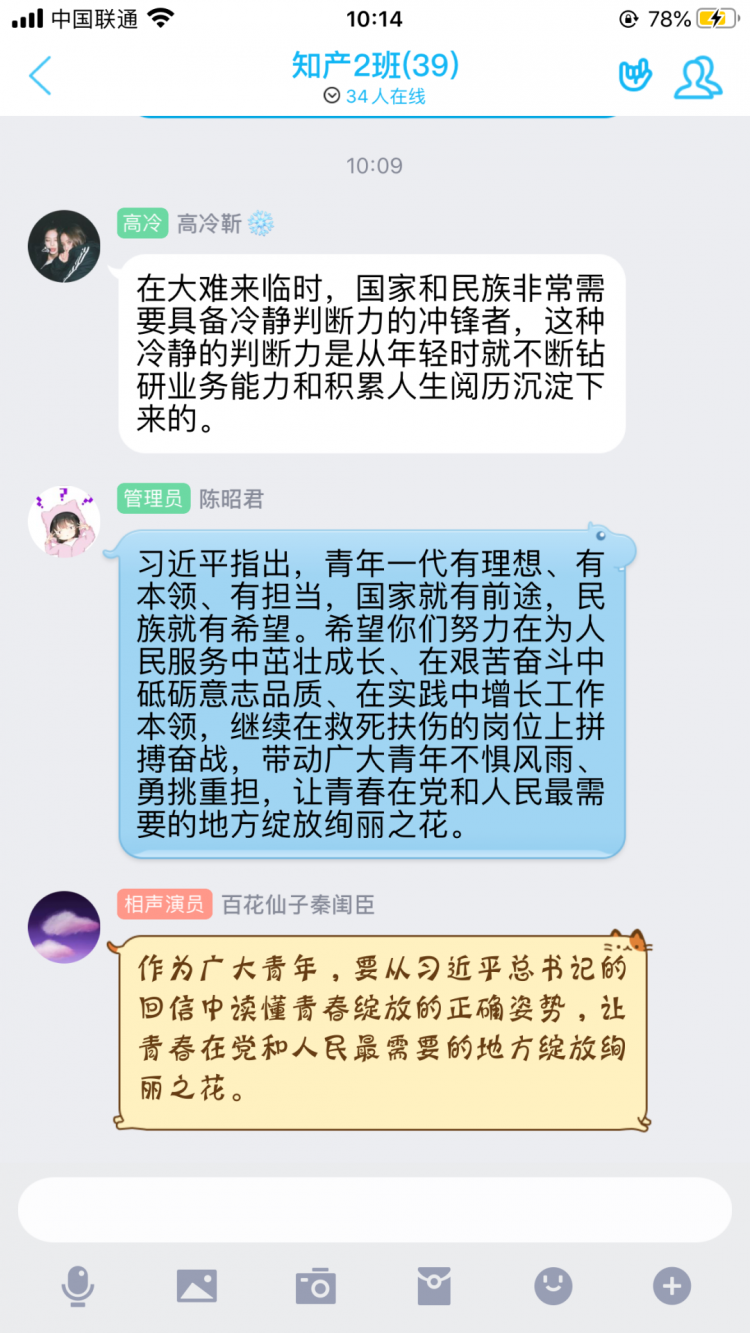View 陈昭君's profile avatar
Screen dimensions: 750x1333
(x=64, y=520)
